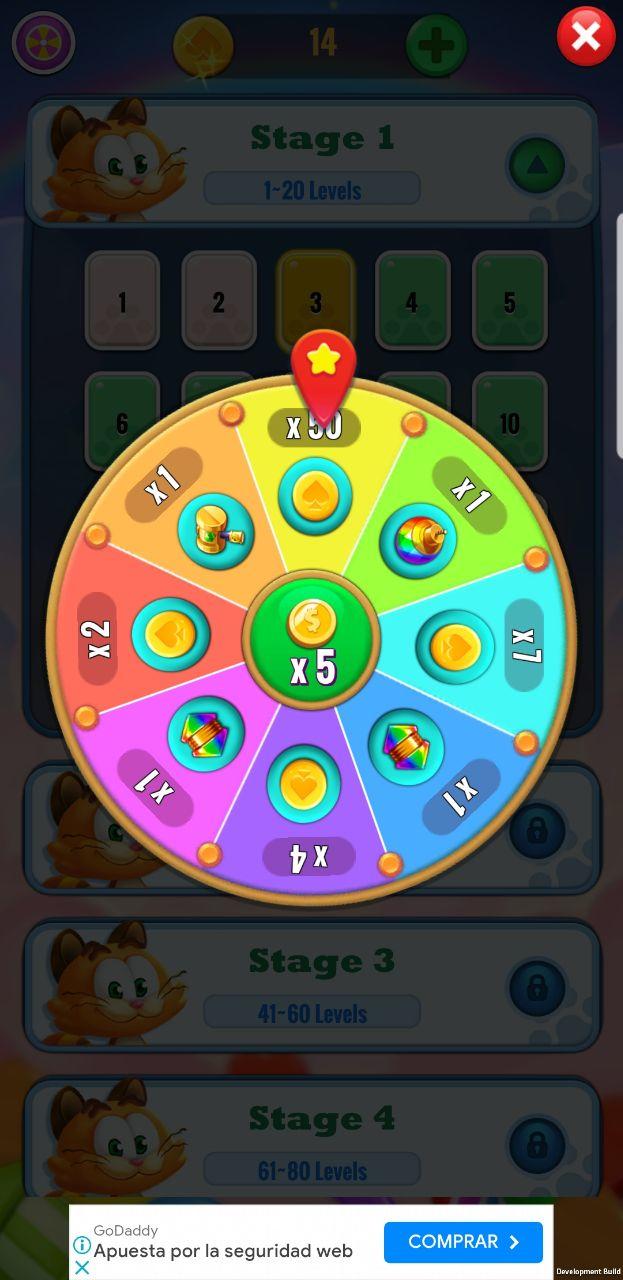The height and width of the screenshot is (1280, 623).
Task: Open the ad info icon
Action: 83,1246
